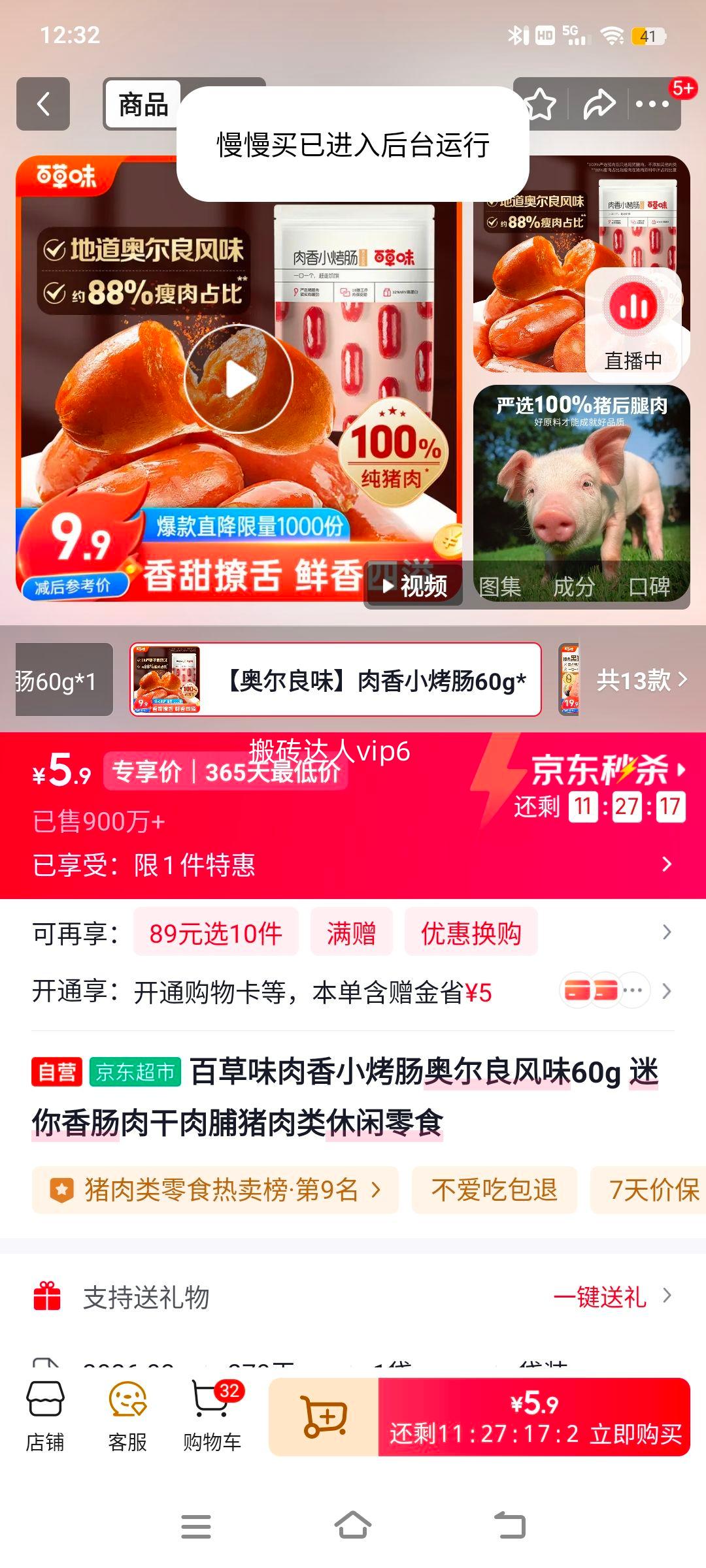Tap the back arrow to leave product page

pos(42,105)
